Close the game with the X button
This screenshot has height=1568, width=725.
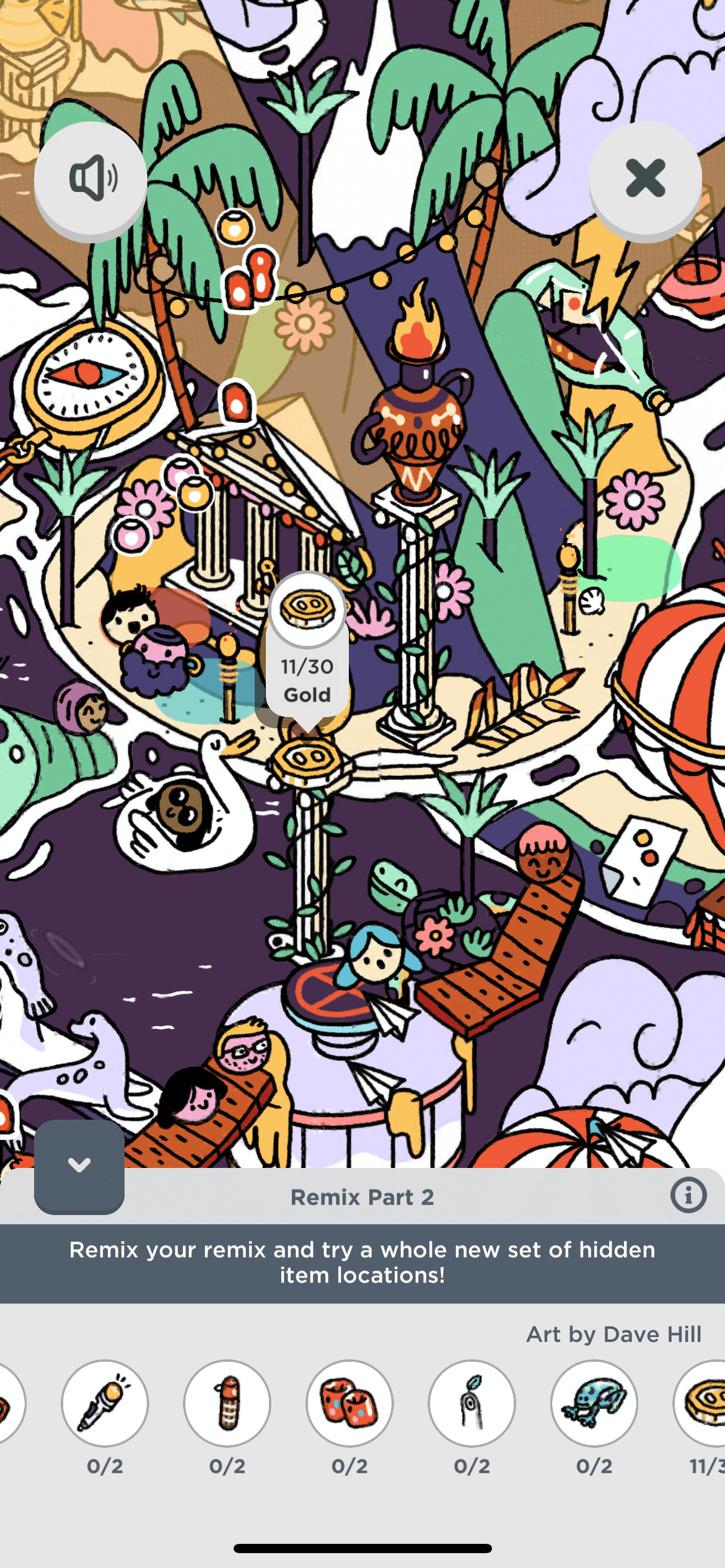[x=645, y=178]
